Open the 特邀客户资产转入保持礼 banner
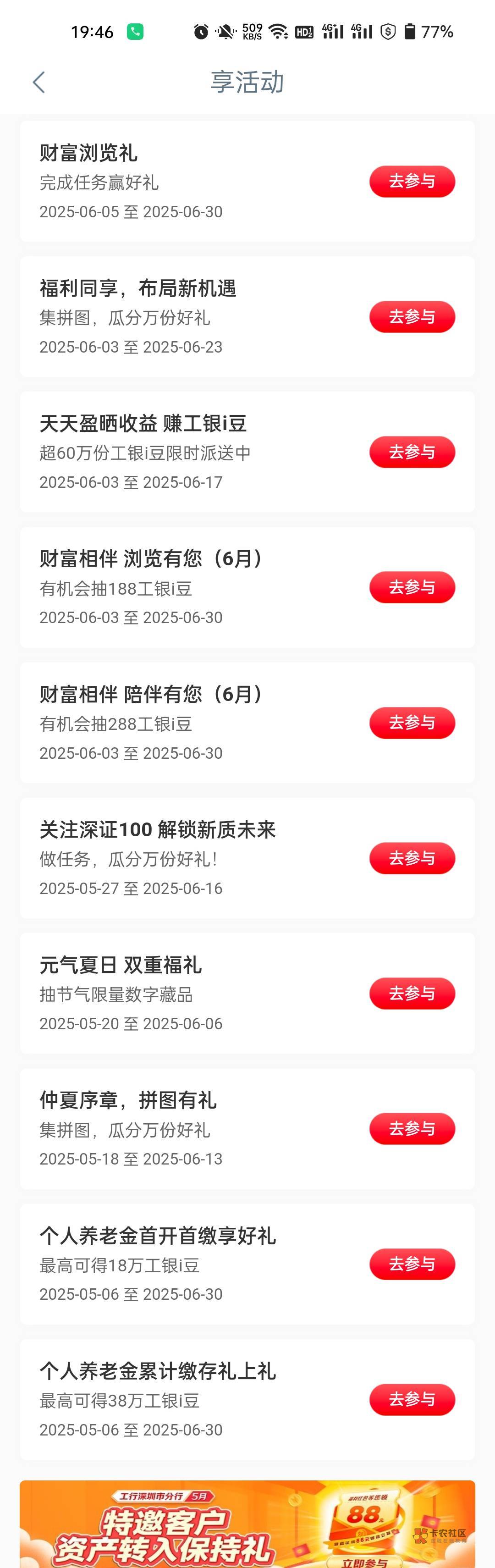 [247, 1524]
